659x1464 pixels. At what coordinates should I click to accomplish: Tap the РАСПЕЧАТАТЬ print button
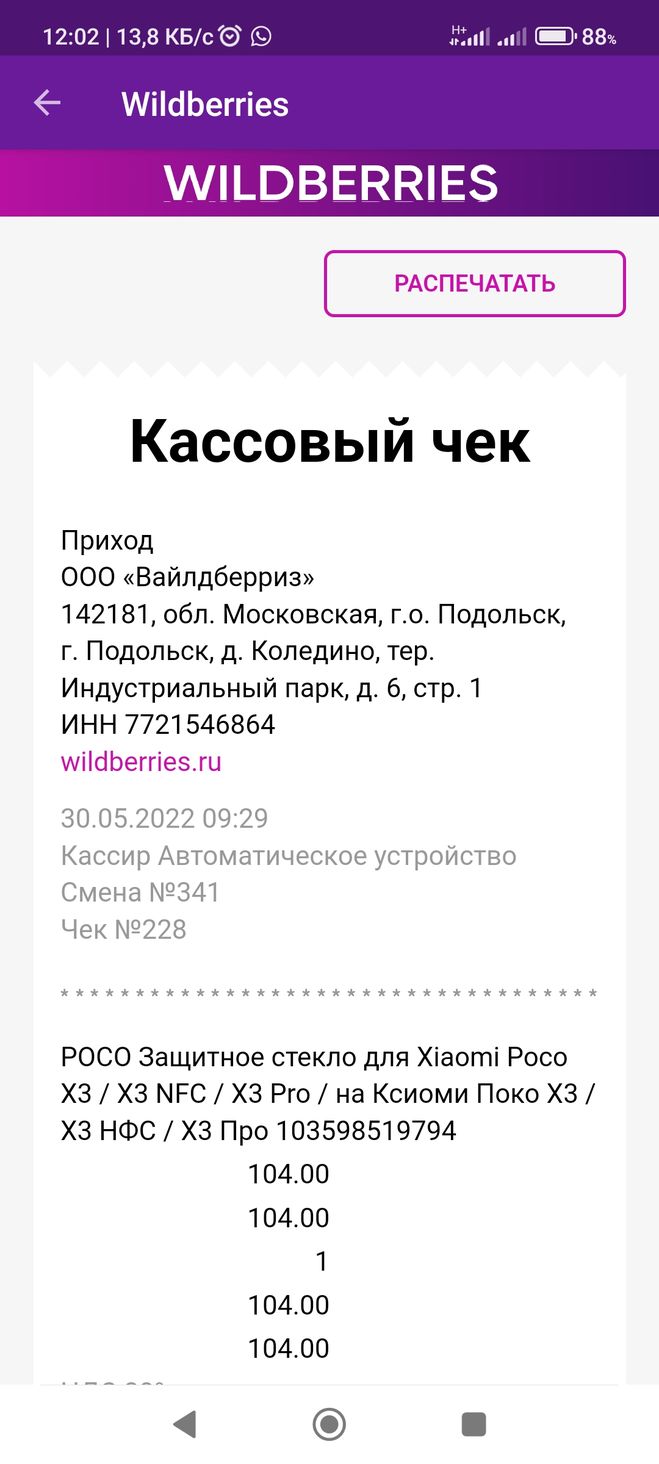(x=474, y=284)
